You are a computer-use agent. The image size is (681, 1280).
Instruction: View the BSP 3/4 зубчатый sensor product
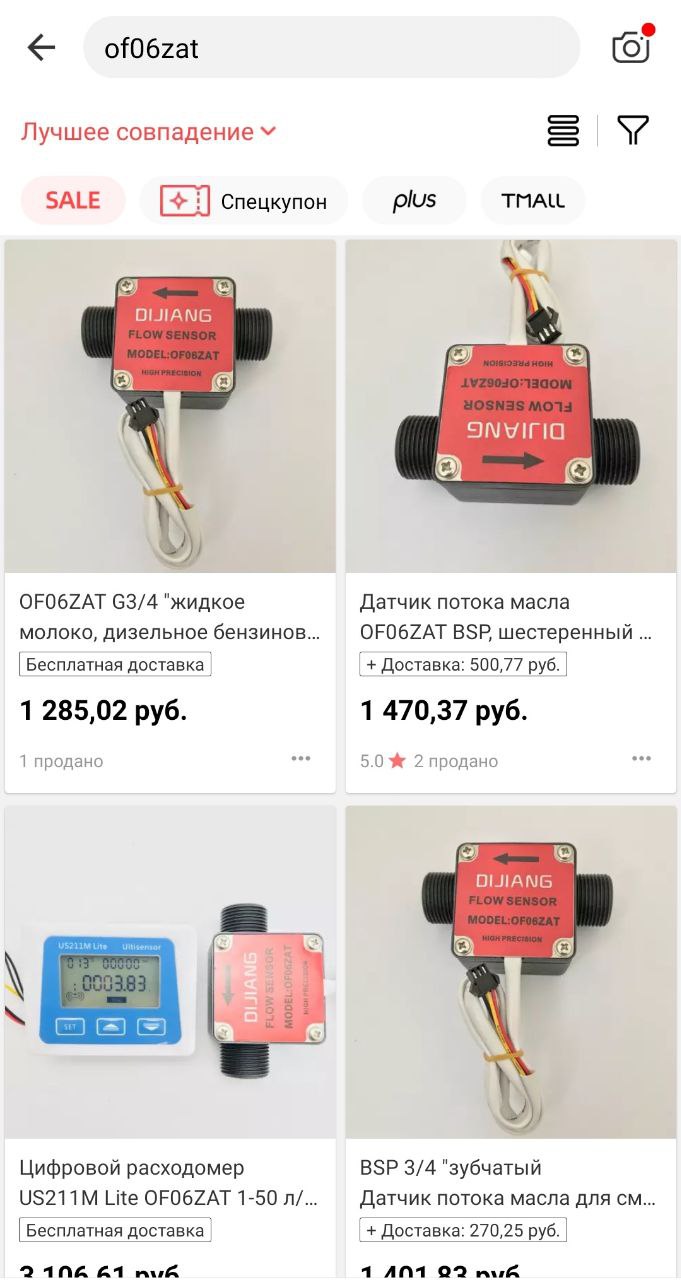tap(511, 1042)
